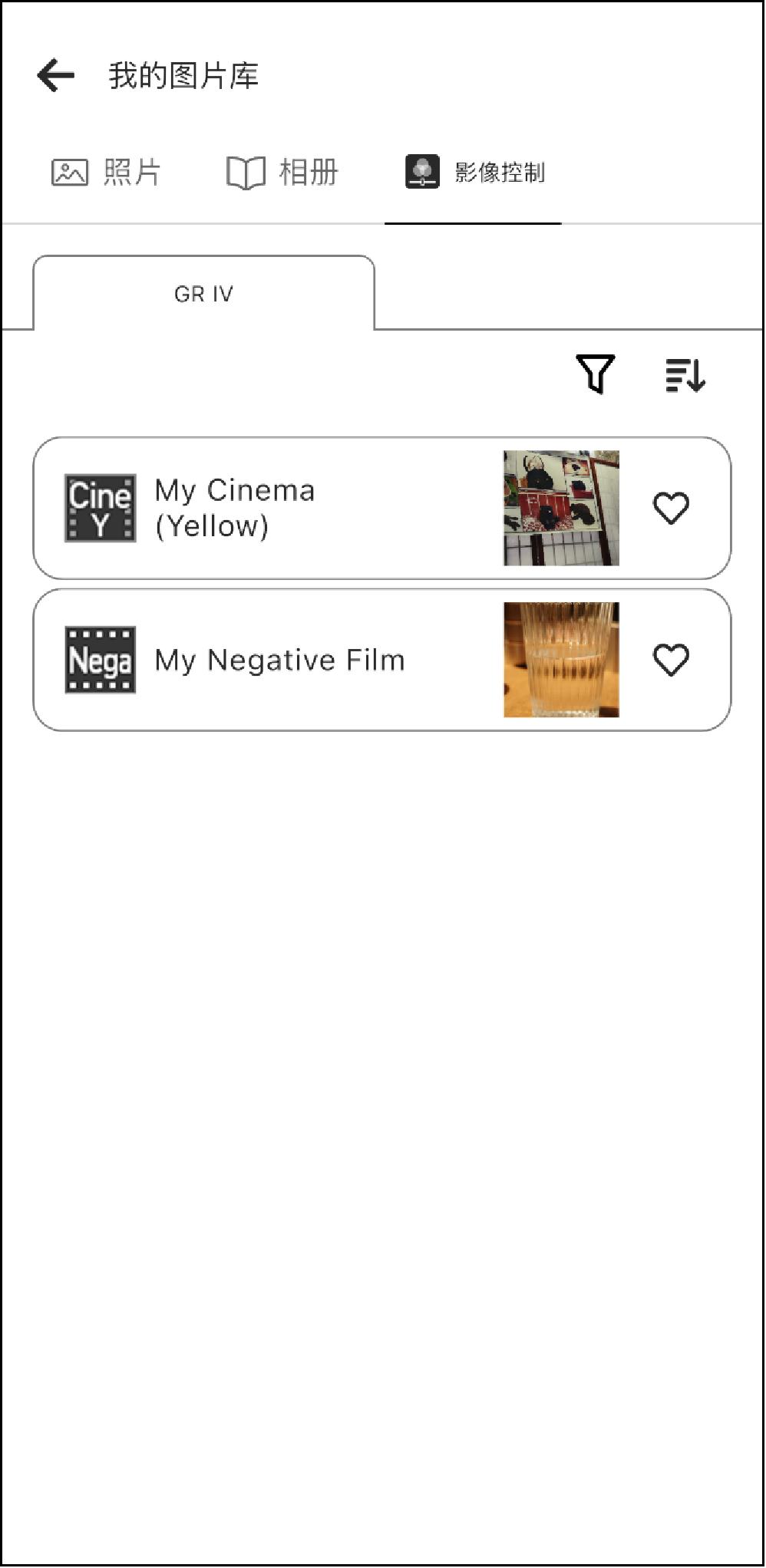
Task: Tap the back arrow icon
Action: pos(54,74)
